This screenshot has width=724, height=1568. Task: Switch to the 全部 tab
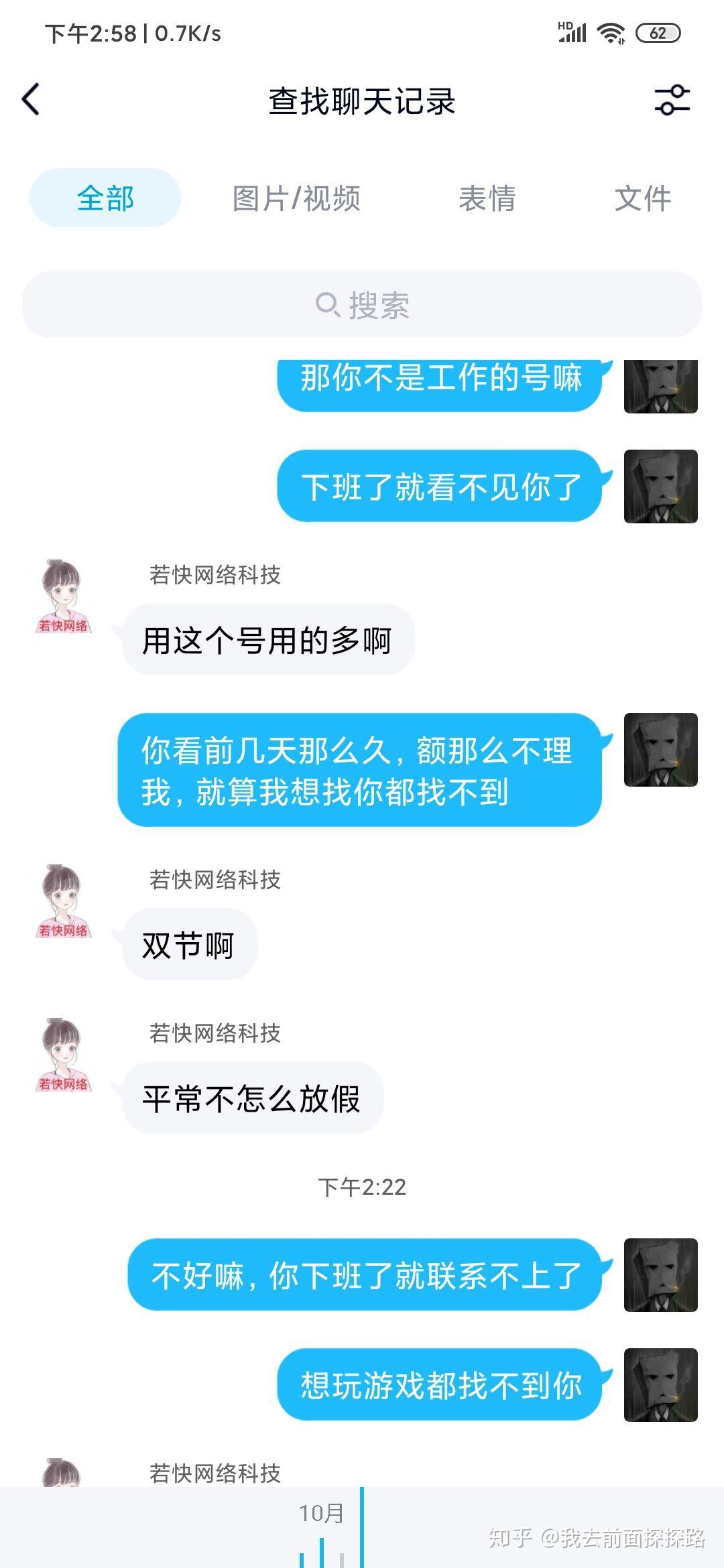click(105, 198)
